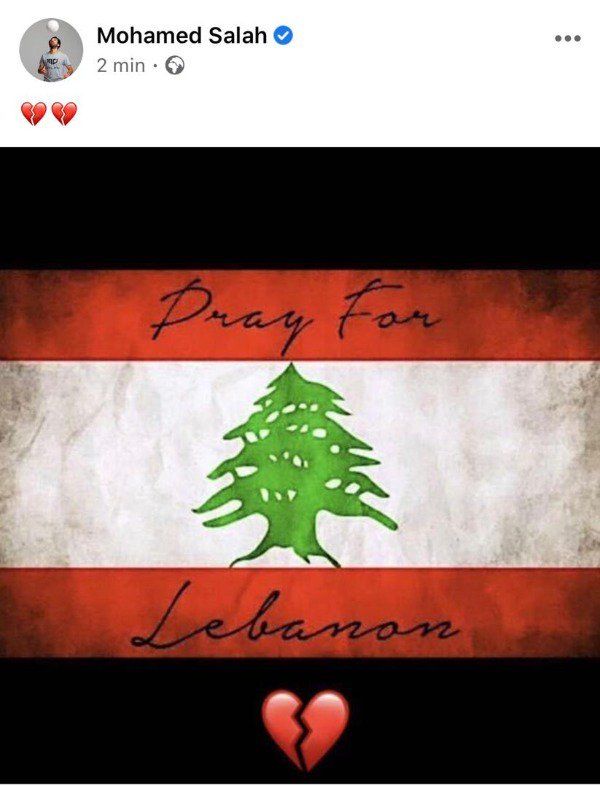Open Mohamed Salah's profile picture
The height and width of the screenshot is (787, 600).
51,49
